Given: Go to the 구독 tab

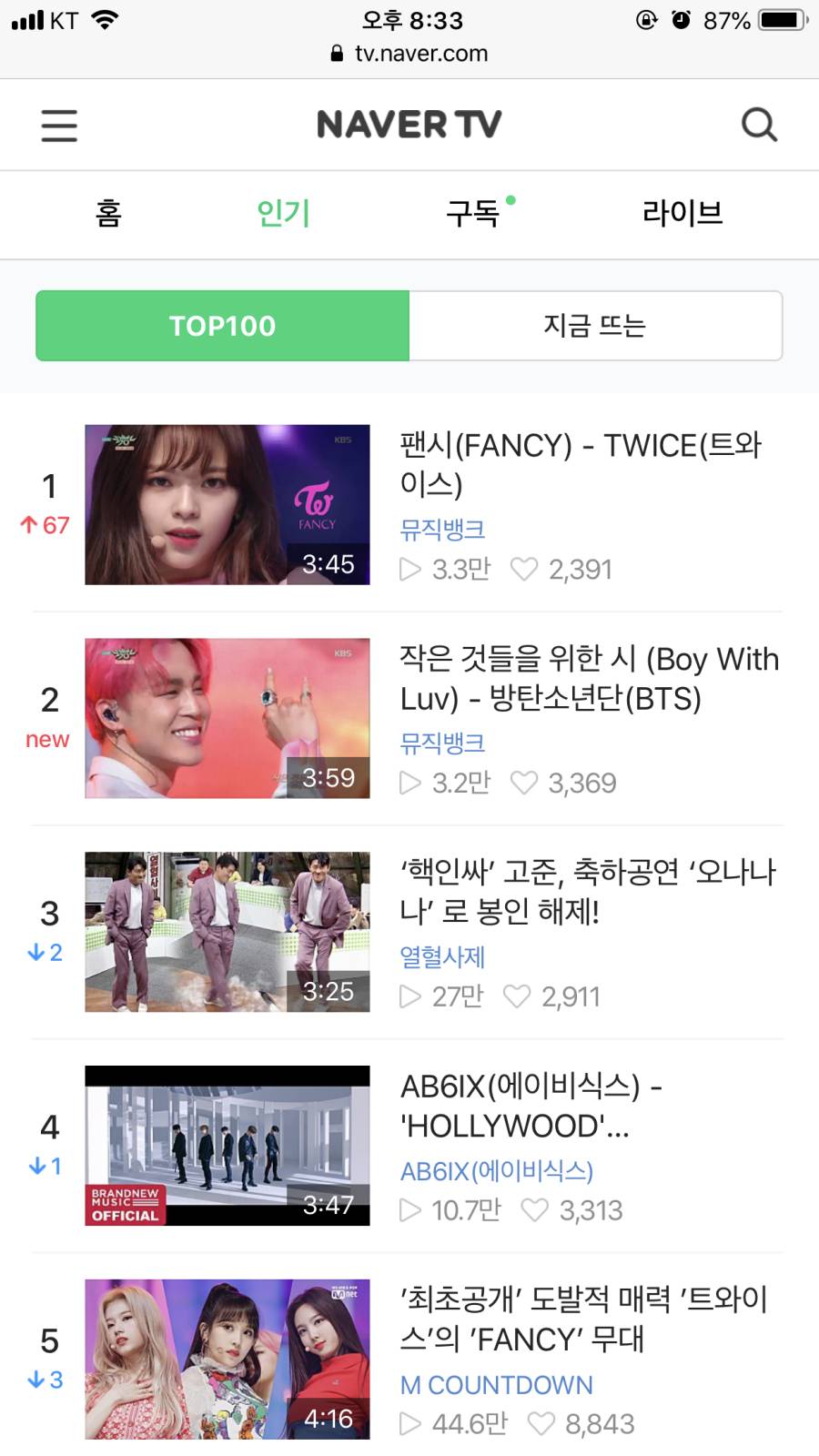Looking at the screenshot, I should tap(473, 214).
